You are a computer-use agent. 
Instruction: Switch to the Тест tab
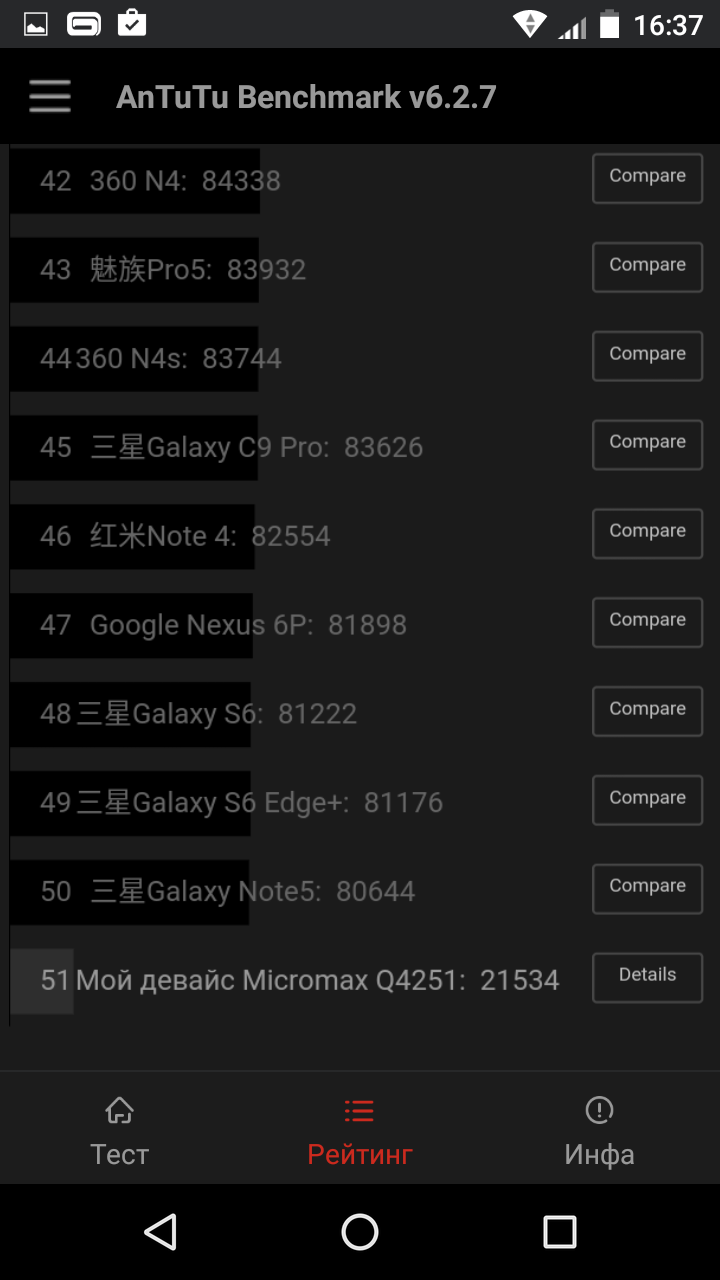click(x=120, y=1130)
